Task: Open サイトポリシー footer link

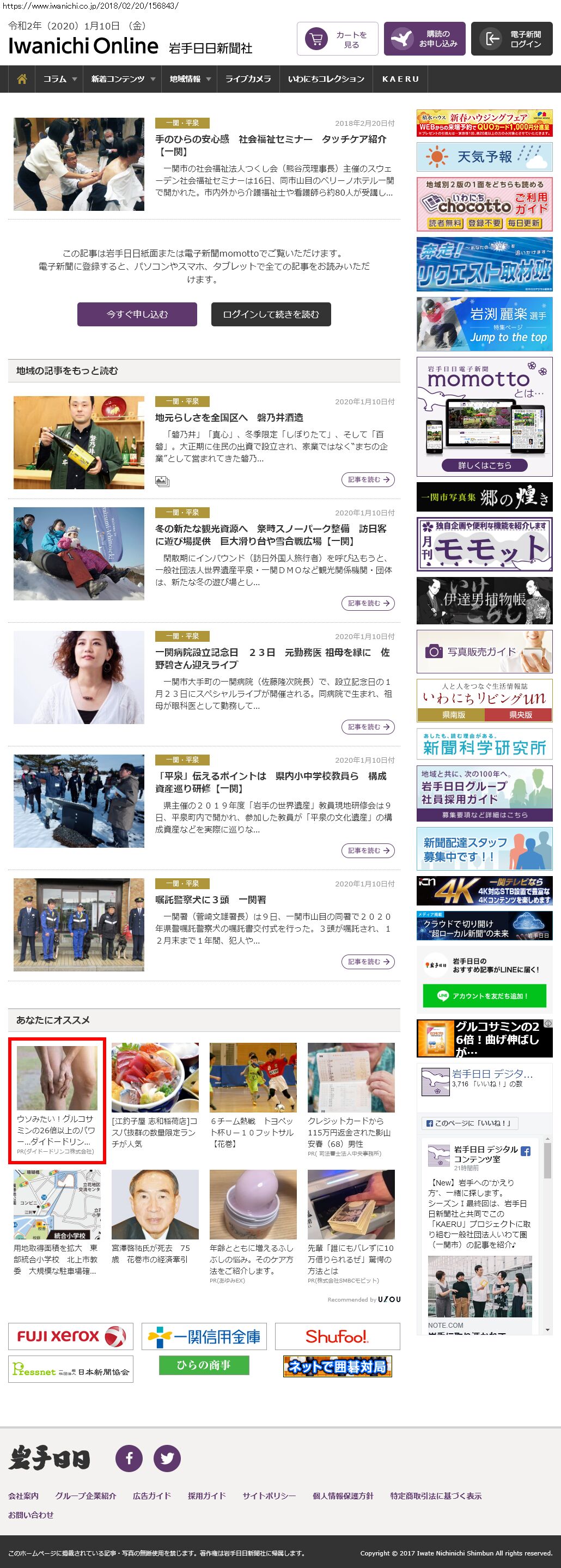Action: pyautogui.click(x=269, y=1496)
